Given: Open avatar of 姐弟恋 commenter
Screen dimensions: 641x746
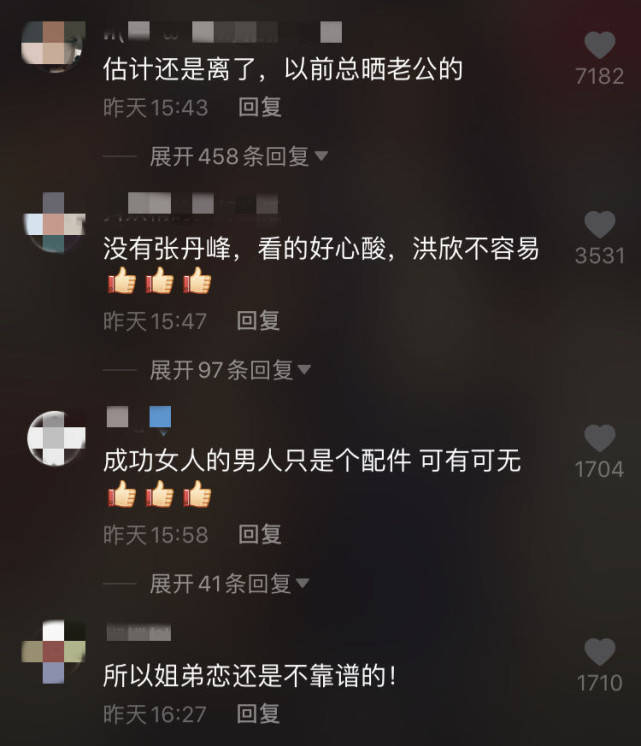Looking at the screenshot, I should [x=53, y=652].
